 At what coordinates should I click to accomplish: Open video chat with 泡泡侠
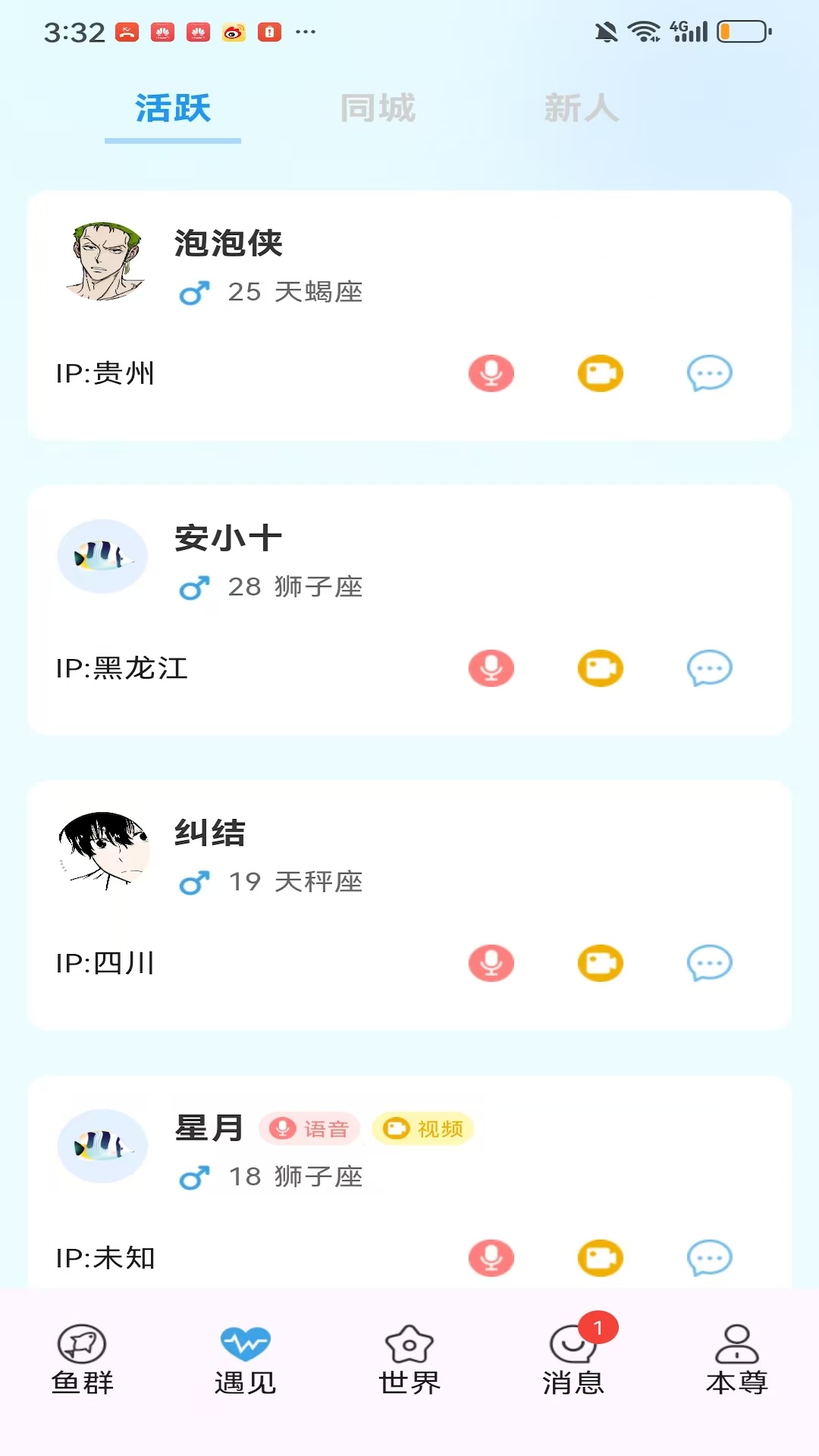coord(600,373)
